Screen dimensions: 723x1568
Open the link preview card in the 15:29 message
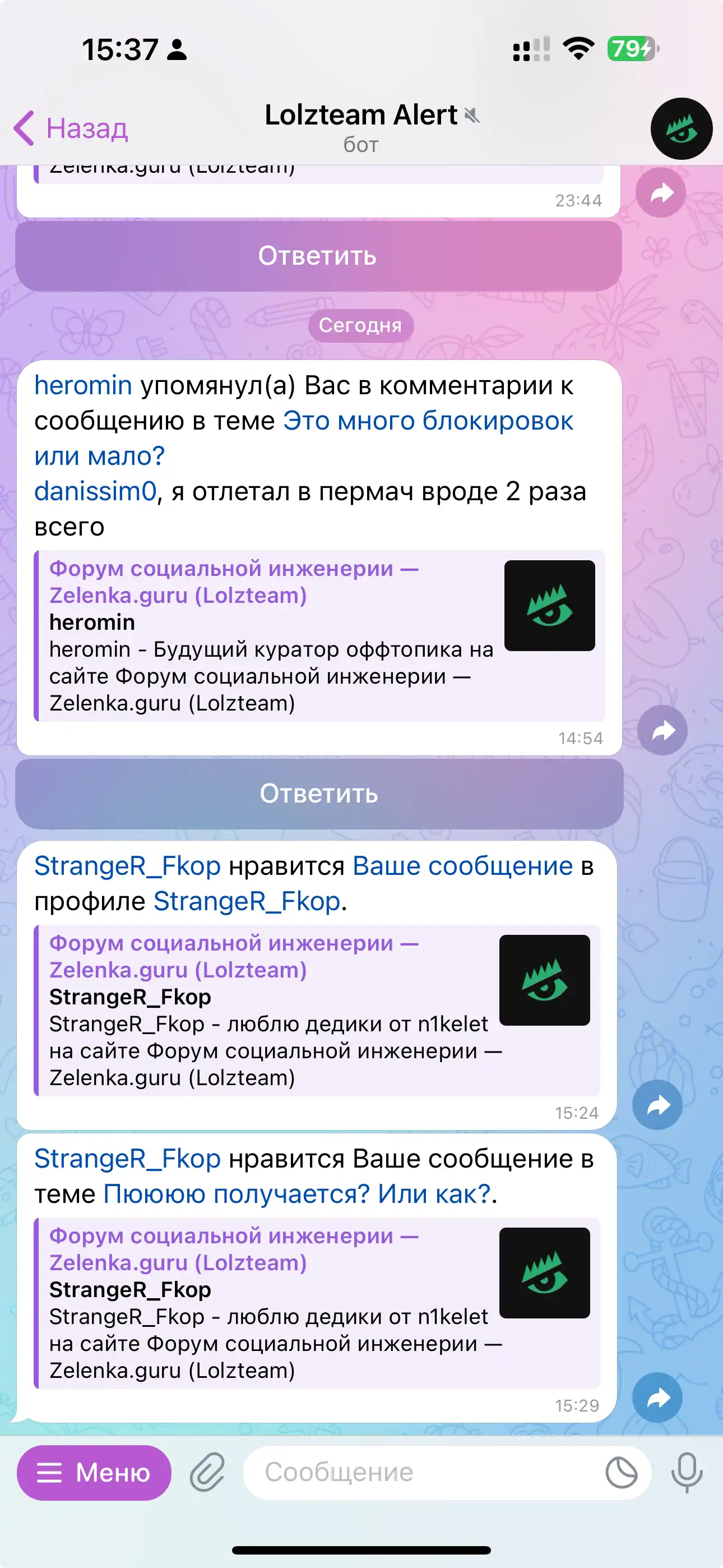click(x=317, y=1303)
